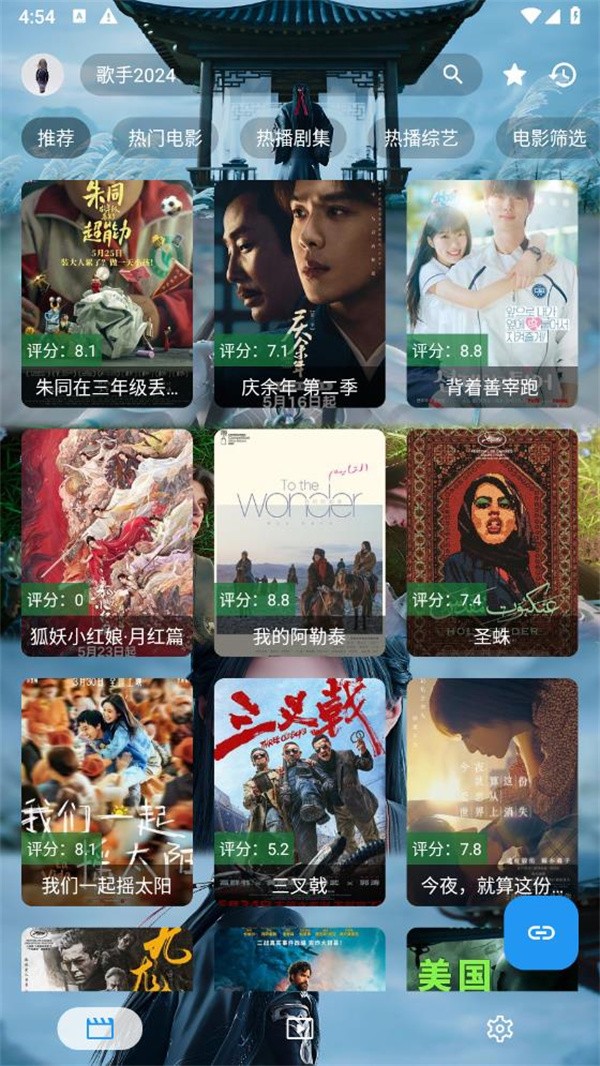Open the 热播综艺 tab

[x=421, y=139]
